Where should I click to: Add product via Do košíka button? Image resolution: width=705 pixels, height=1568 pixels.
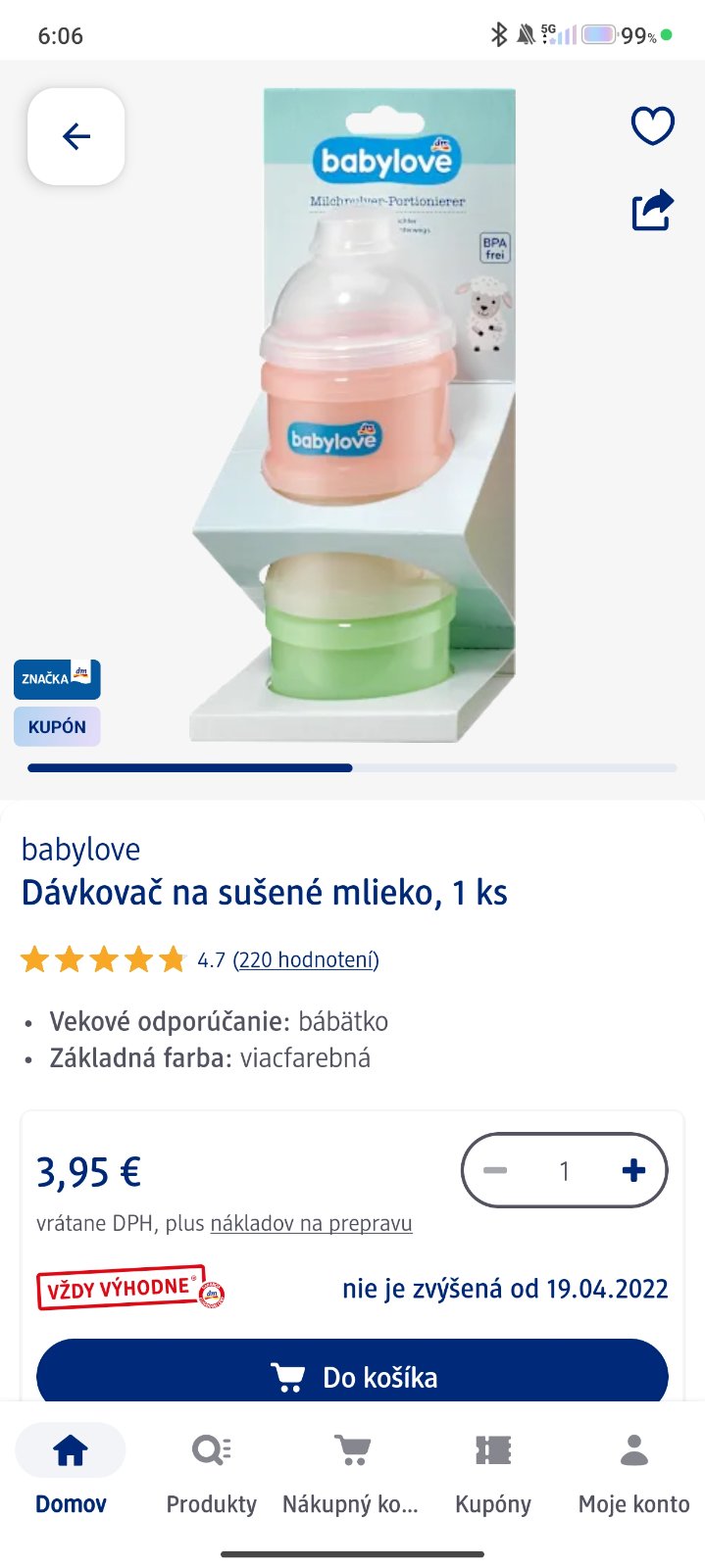click(x=352, y=1376)
